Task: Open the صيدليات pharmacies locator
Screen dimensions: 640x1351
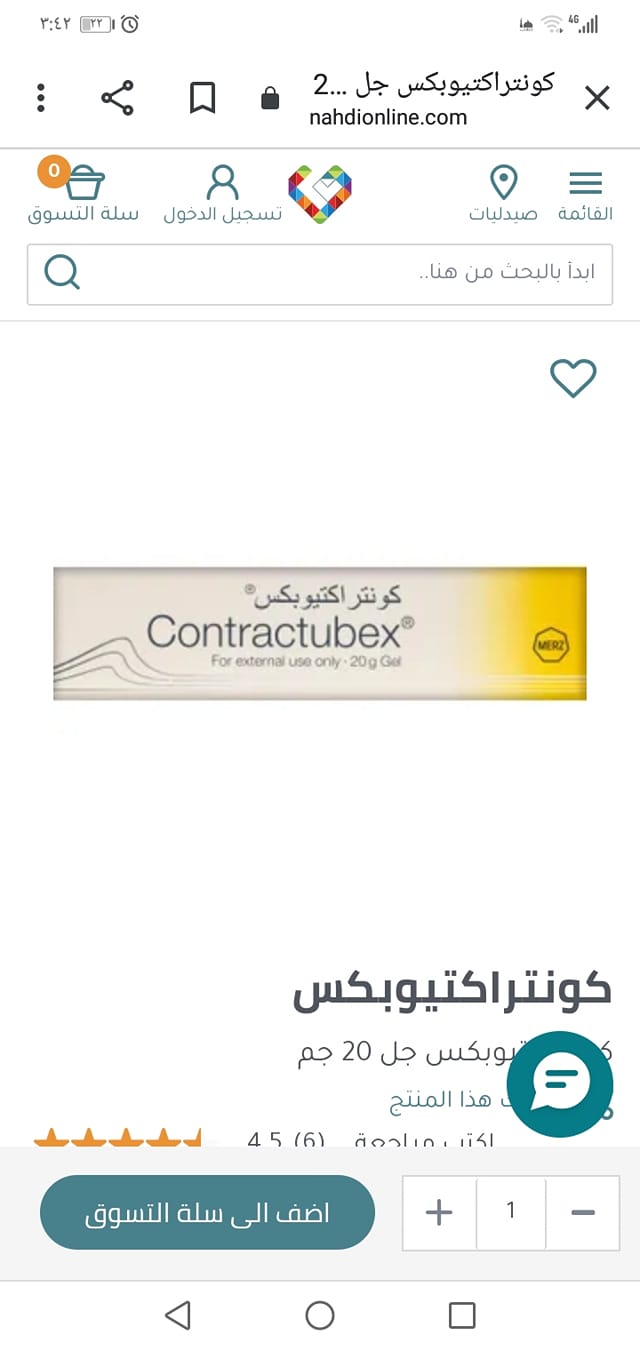Action: click(503, 194)
